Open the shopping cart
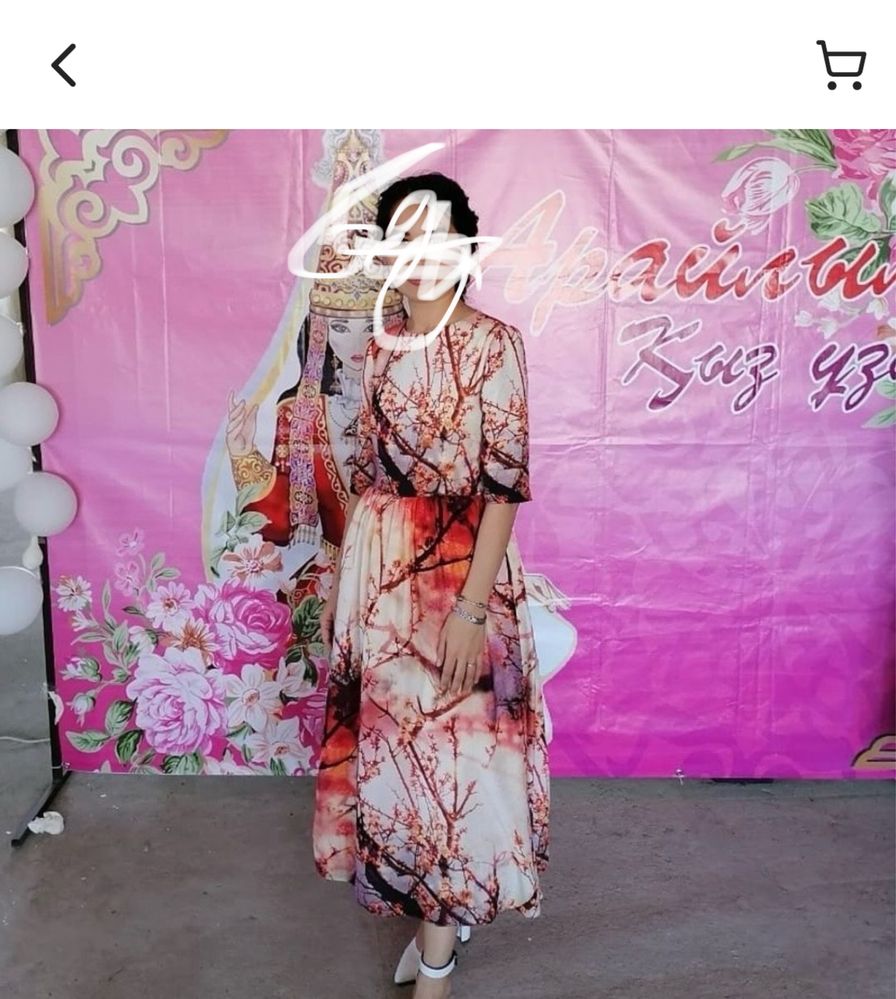The width and height of the screenshot is (896, 999). [840, 66]
